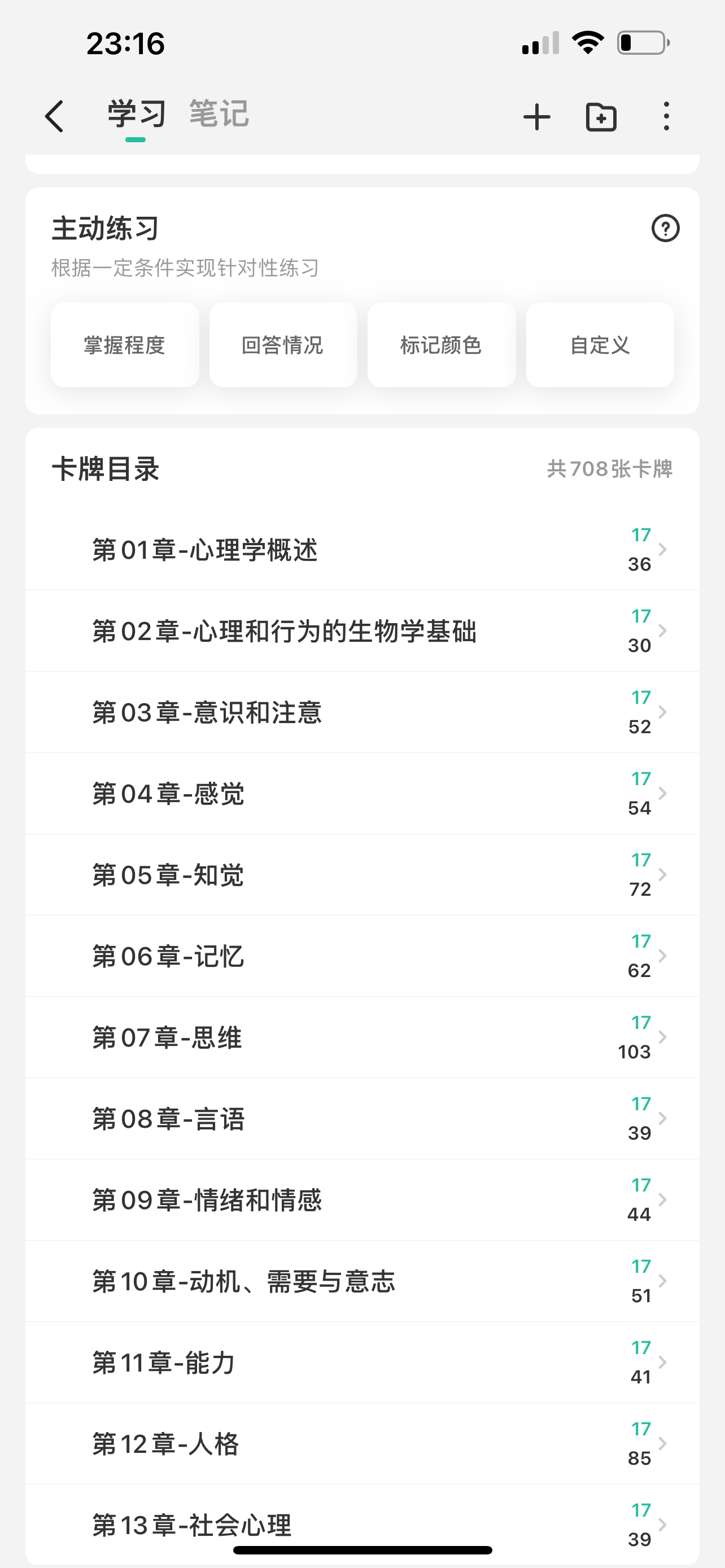
Task: View 第07章-思维 cards
Action: [x=362, y=1037]
